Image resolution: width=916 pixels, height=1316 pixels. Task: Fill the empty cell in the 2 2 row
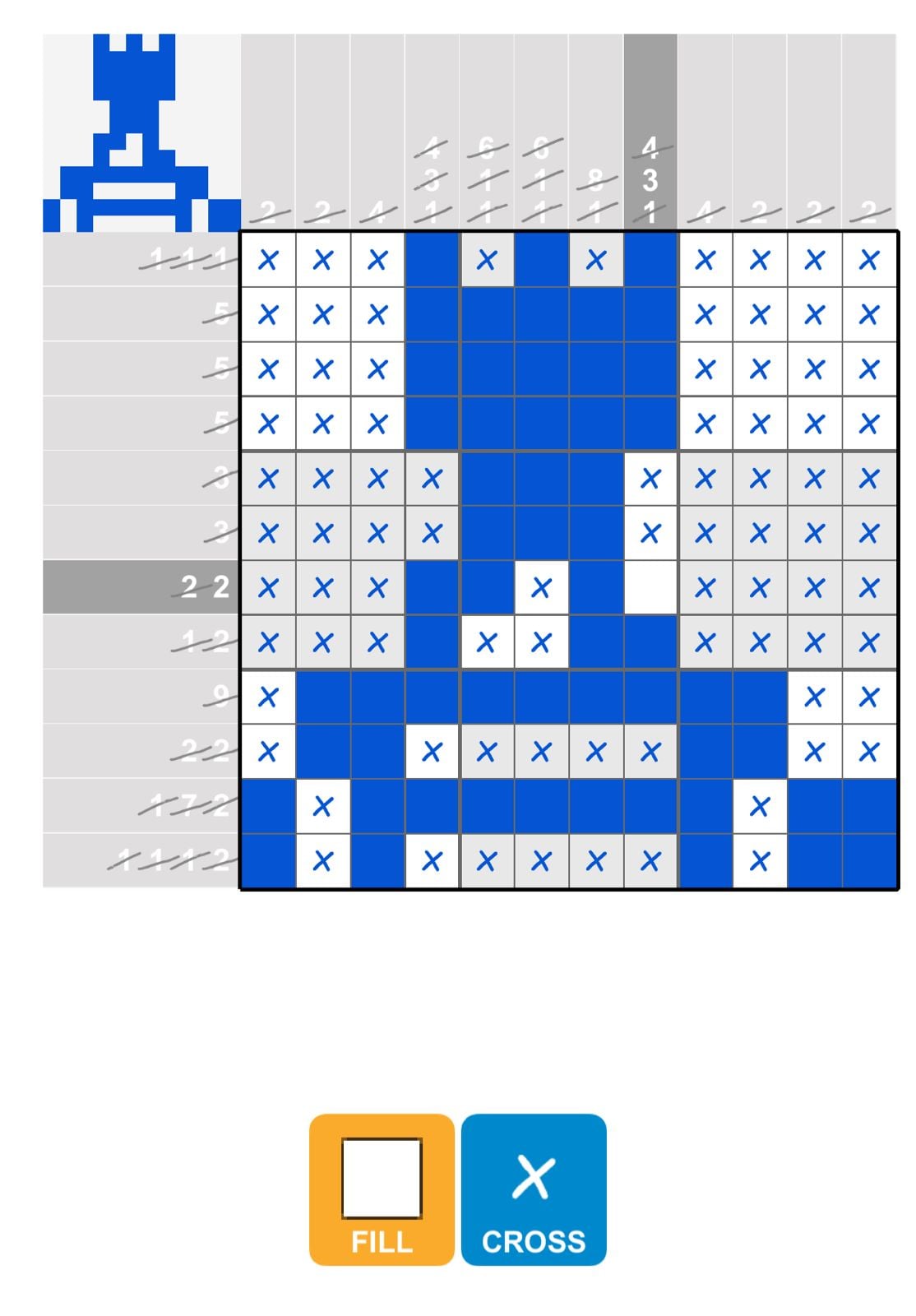[650, 587]
